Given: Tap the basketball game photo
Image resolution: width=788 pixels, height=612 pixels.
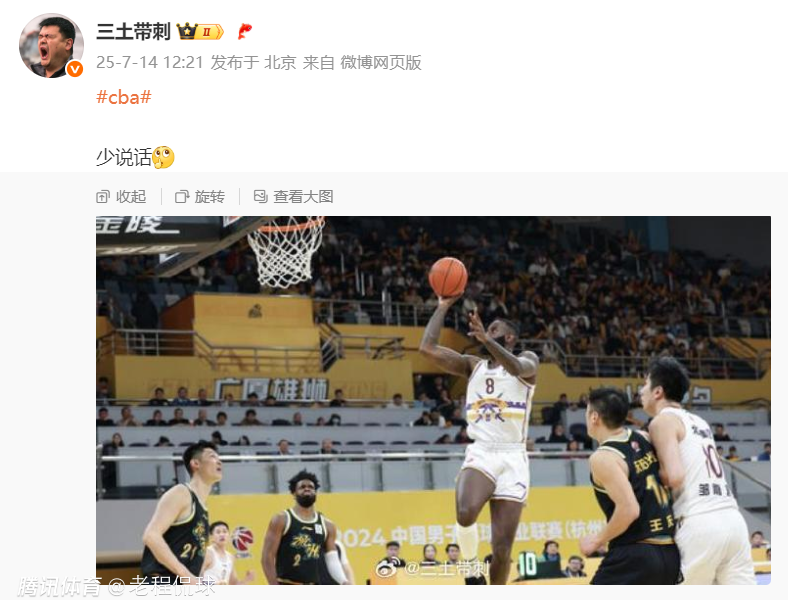Looking at the screenshot, I should (x=433, y=400).
